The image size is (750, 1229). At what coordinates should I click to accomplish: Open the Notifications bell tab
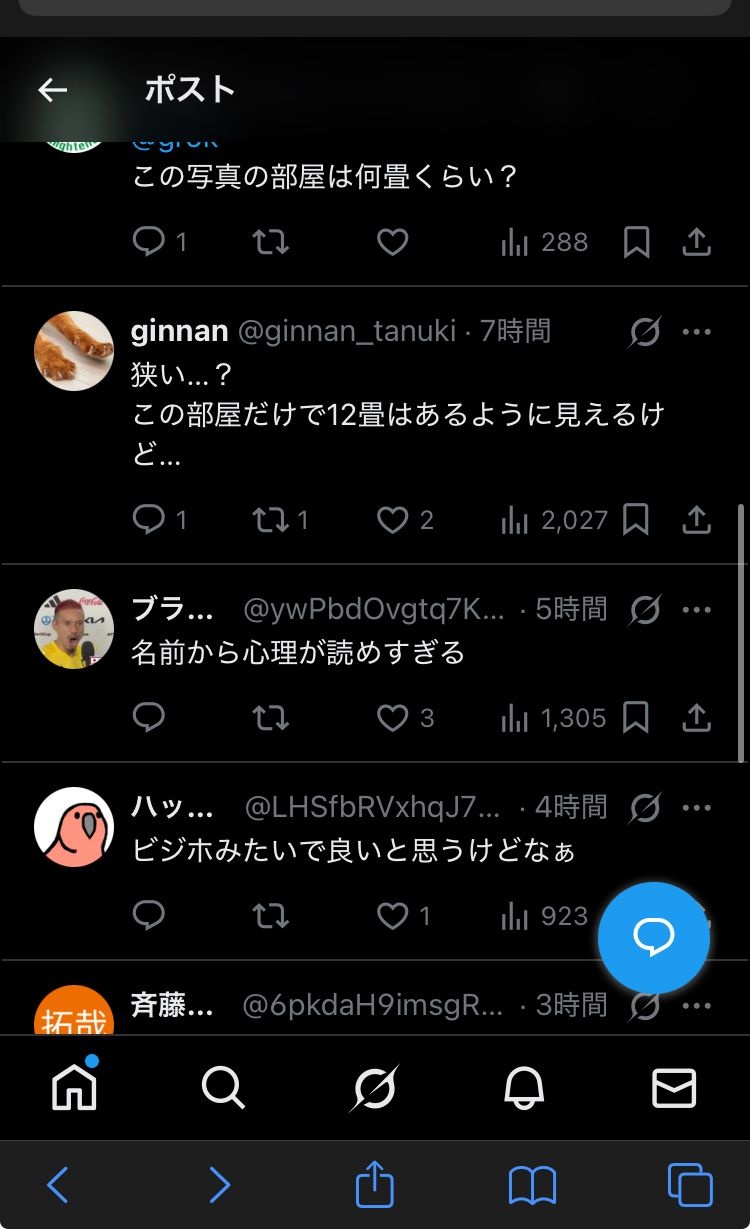tap(524, 1088)
